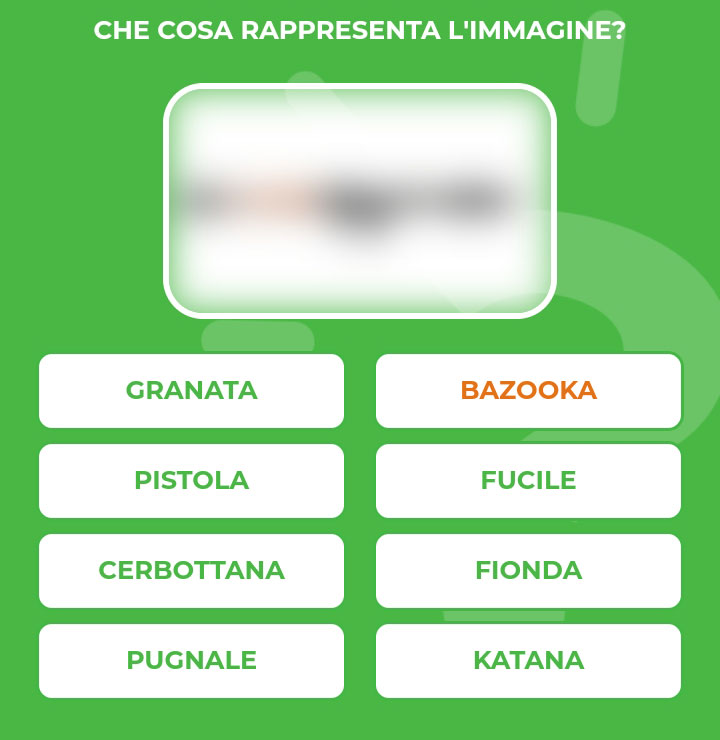Image resolution: width=720 pixels, height=740 pixels.
Task: Tap the CERBOTTANA answer button
Action: tap(191, 571)
